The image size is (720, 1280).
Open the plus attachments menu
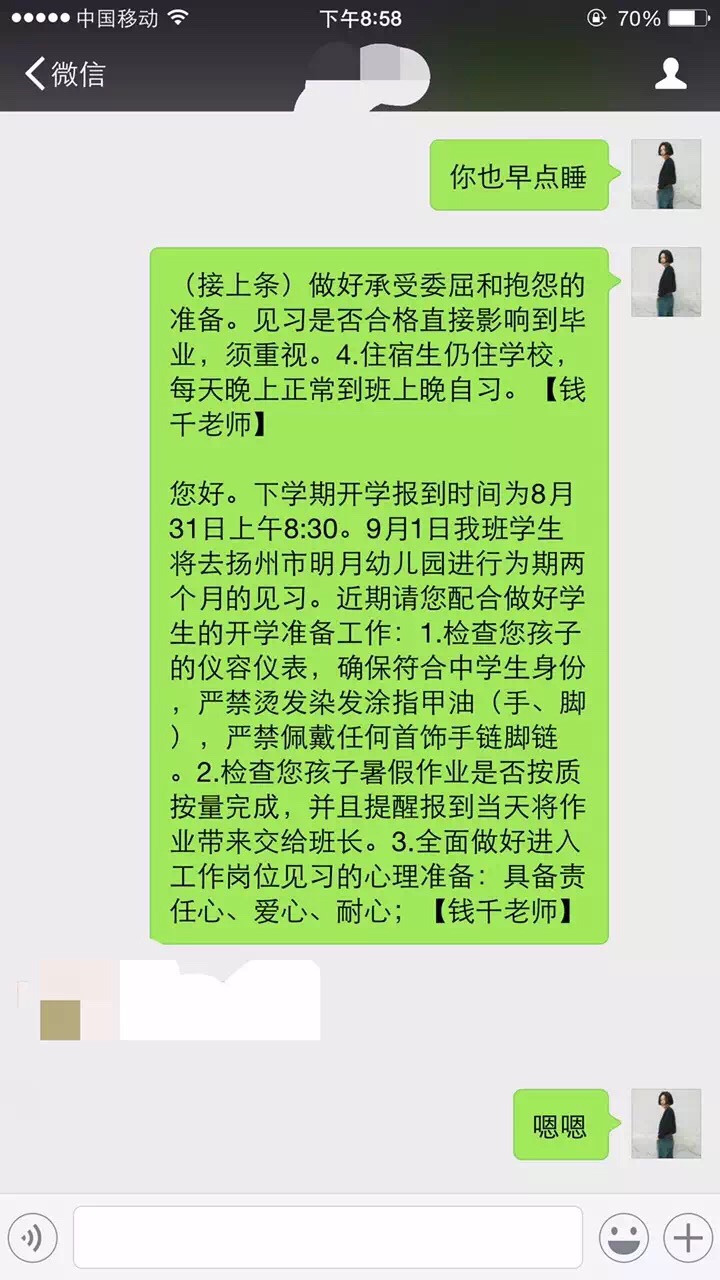687,1238
